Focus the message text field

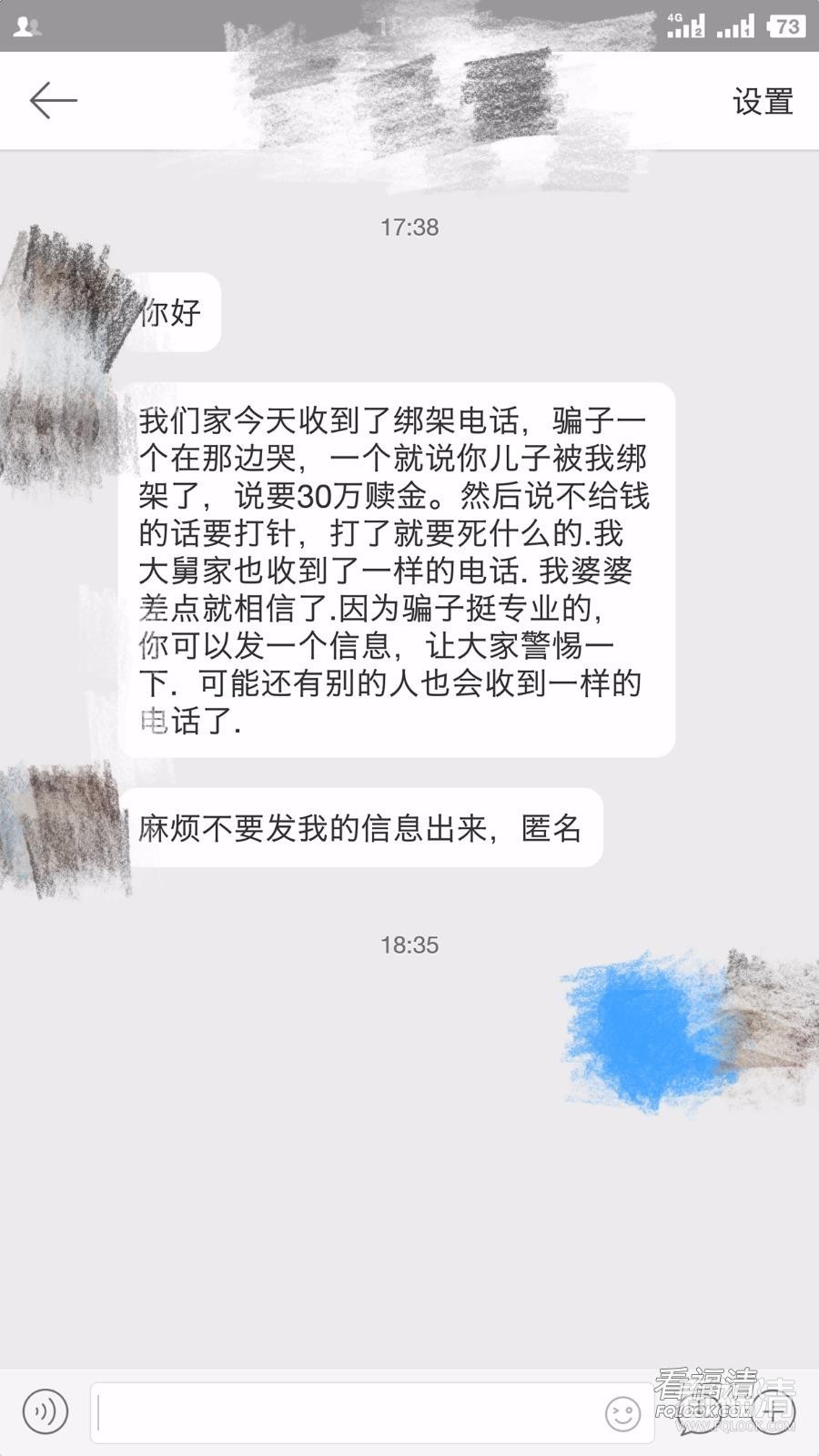pyautogui.click(x=346, y=1412)
